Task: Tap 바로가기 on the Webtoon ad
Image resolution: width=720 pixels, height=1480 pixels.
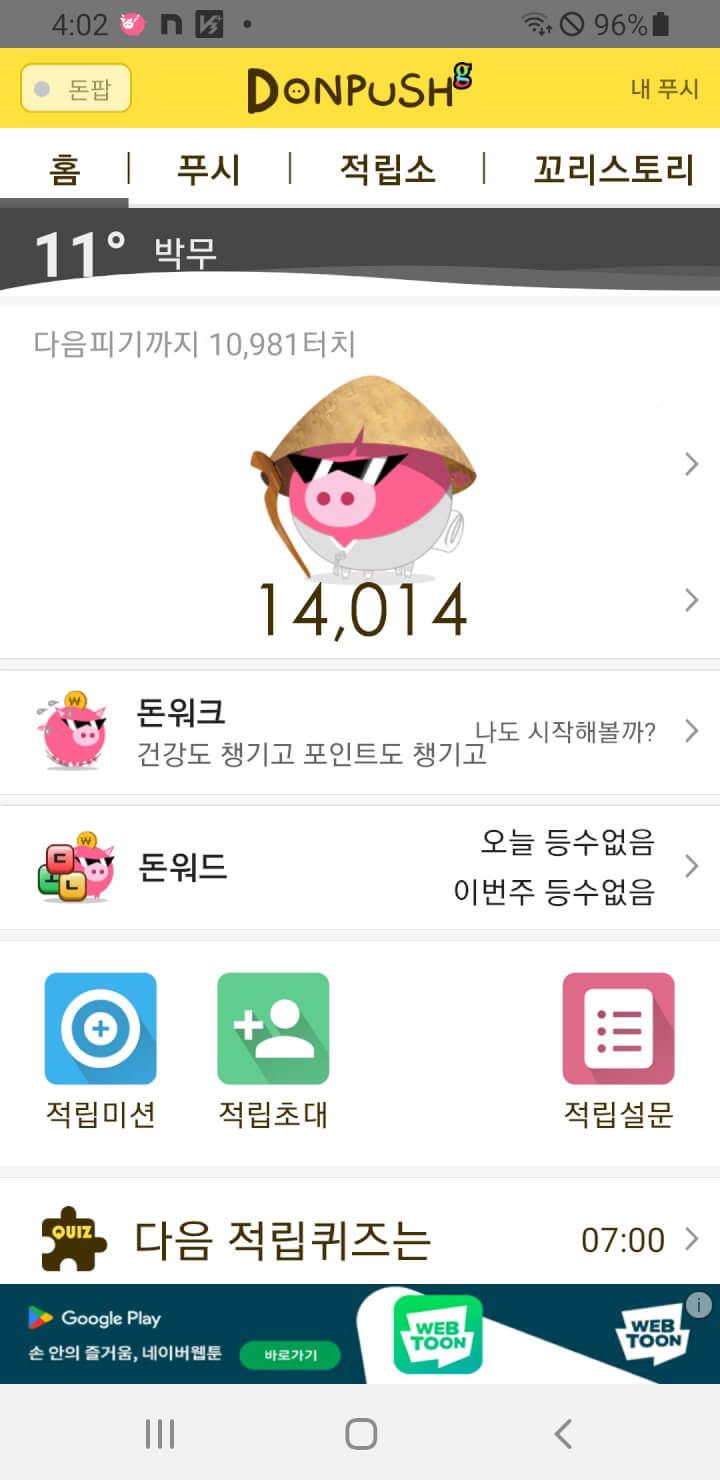Action: (290, 1356)
